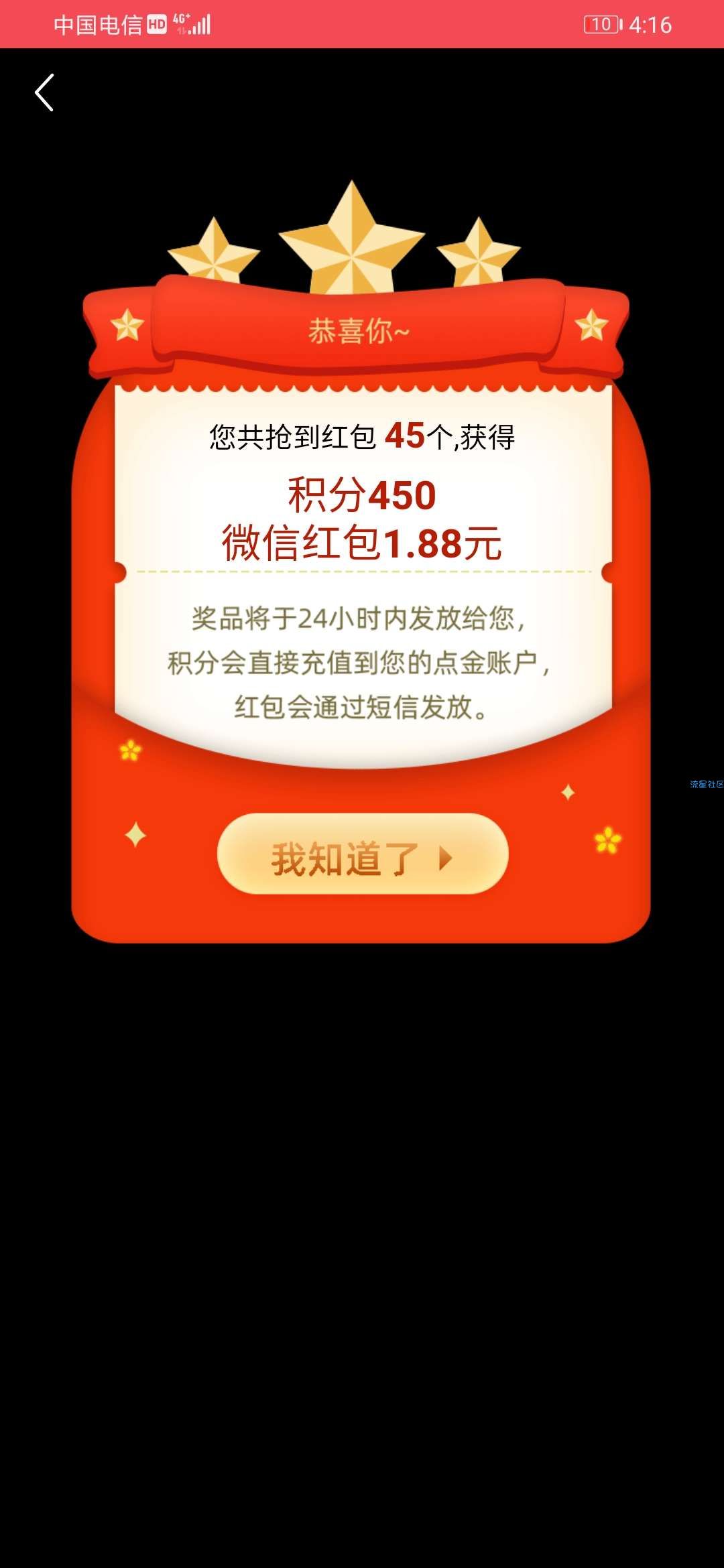Go back using the top-left arrow
Screen dimensions: 724x1568
point(44,92)
